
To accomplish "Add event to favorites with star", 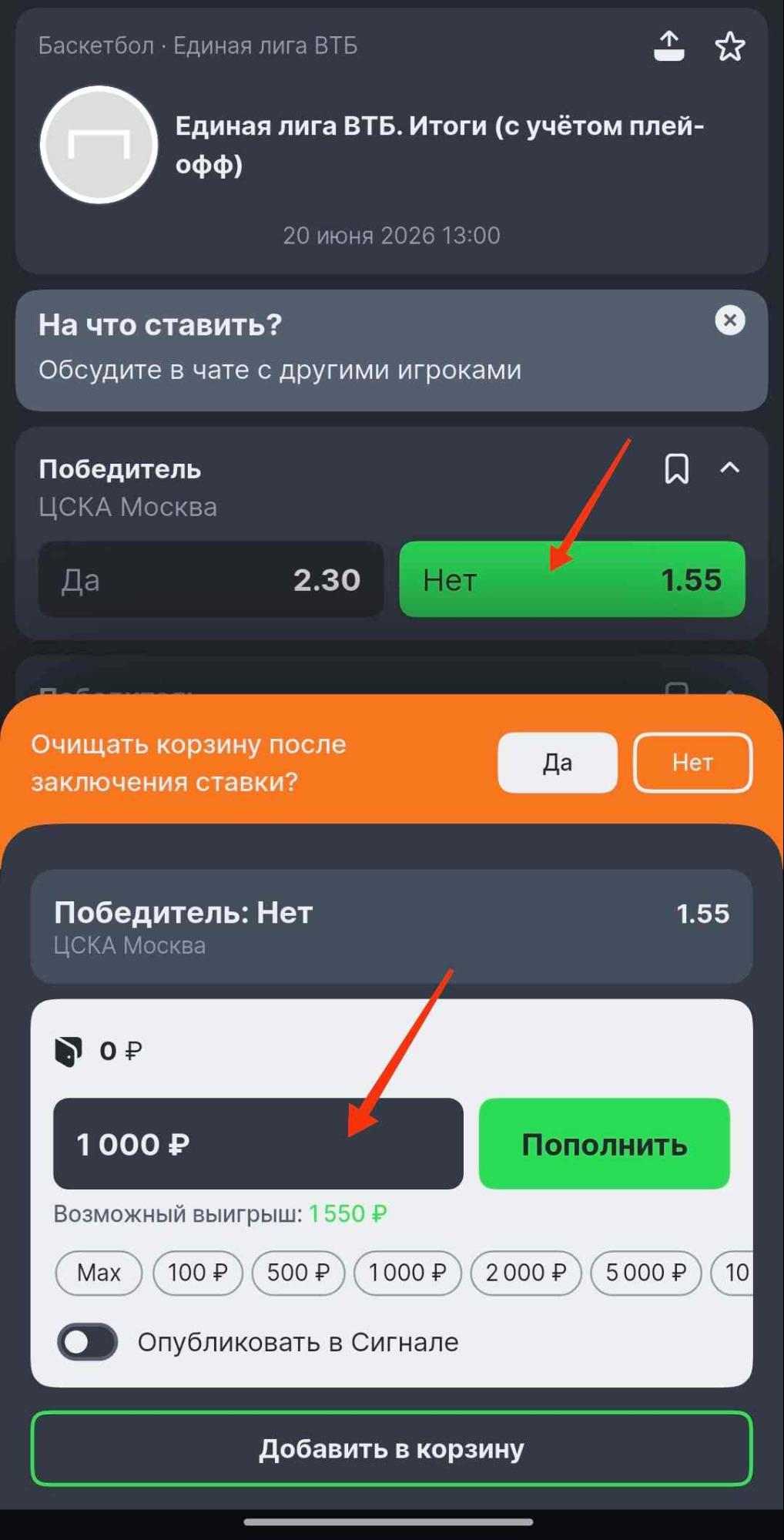I will (729, 46).
